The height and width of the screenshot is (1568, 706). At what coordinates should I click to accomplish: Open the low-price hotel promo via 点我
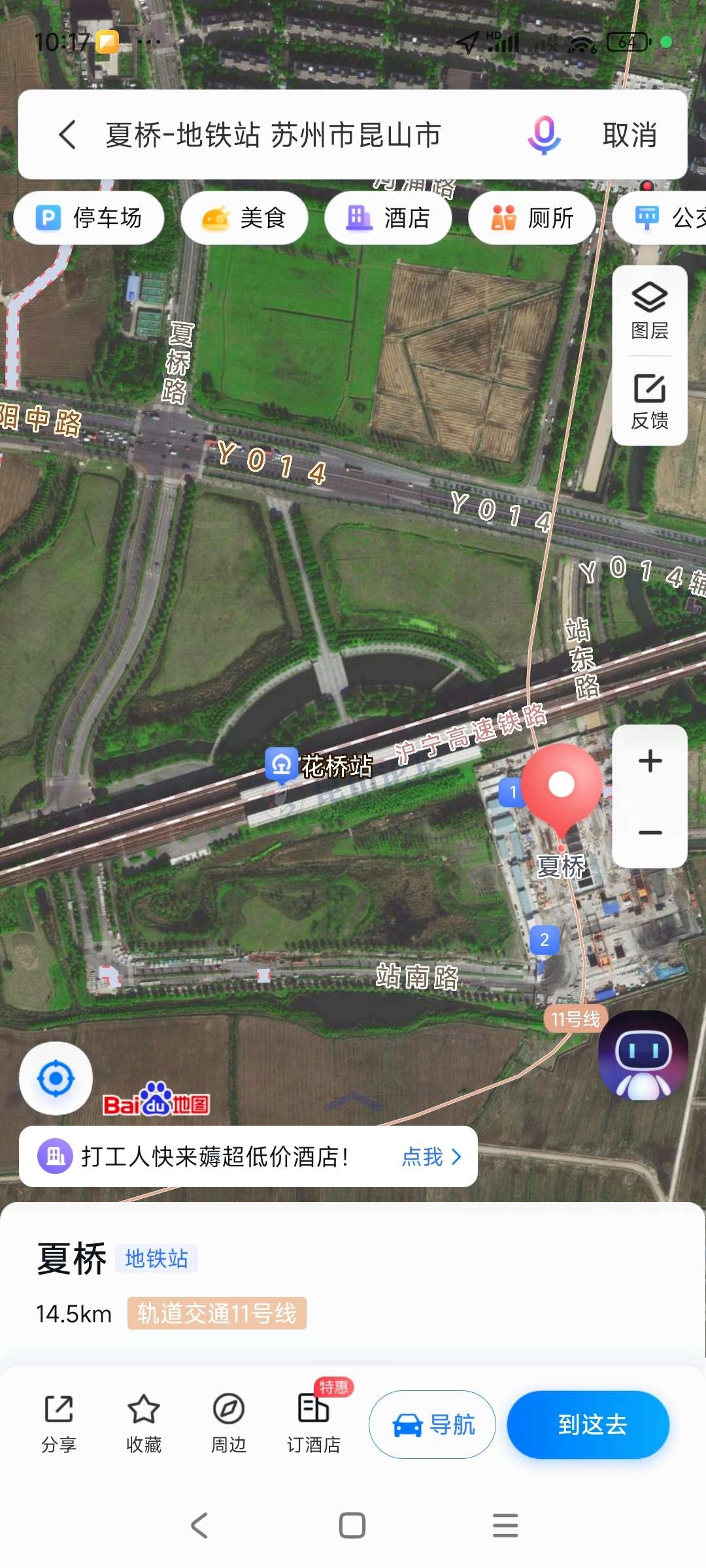(x=431, y=1157)
